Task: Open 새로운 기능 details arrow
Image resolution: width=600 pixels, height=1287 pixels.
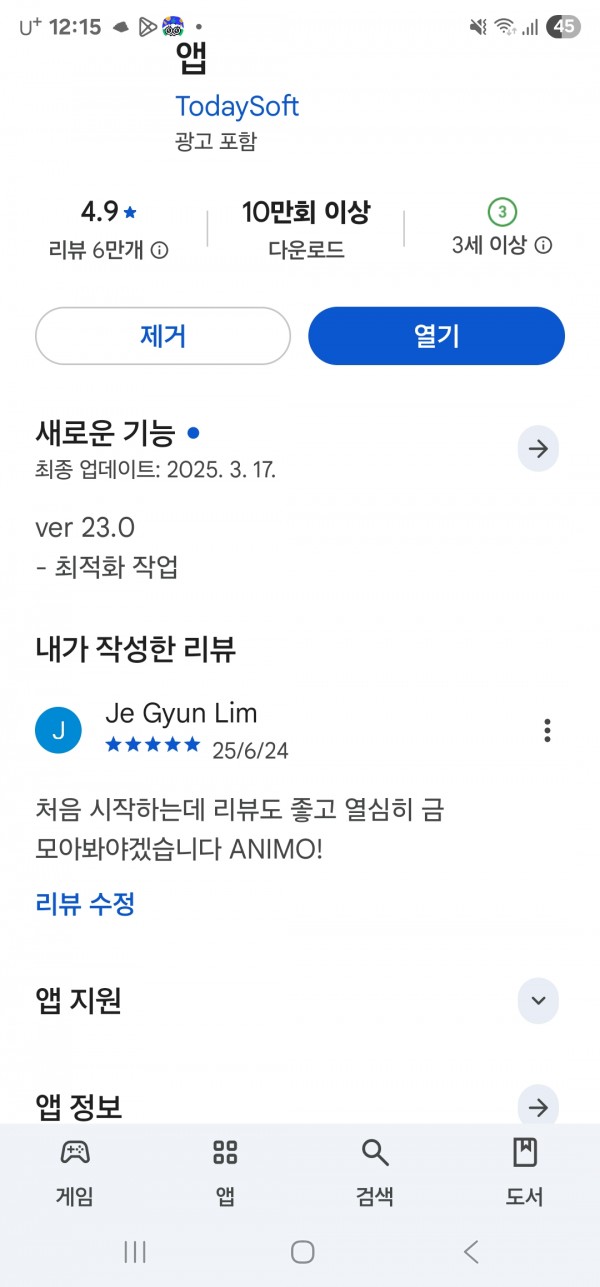Action: pyautogui.click(x=538, y=449)
